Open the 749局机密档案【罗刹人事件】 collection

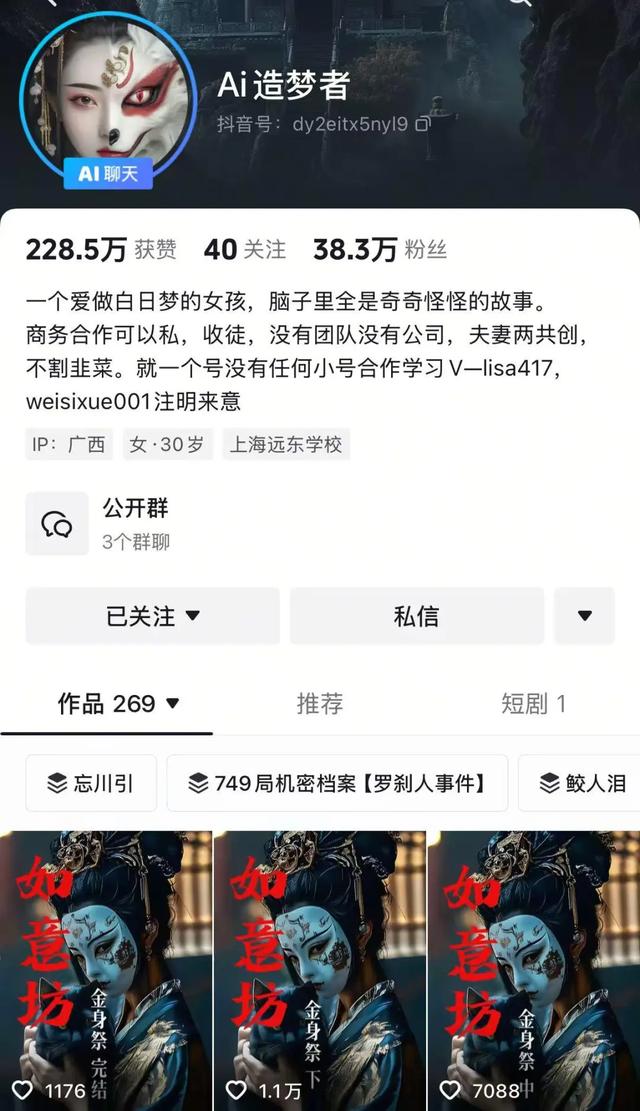[x=337, y=783]
